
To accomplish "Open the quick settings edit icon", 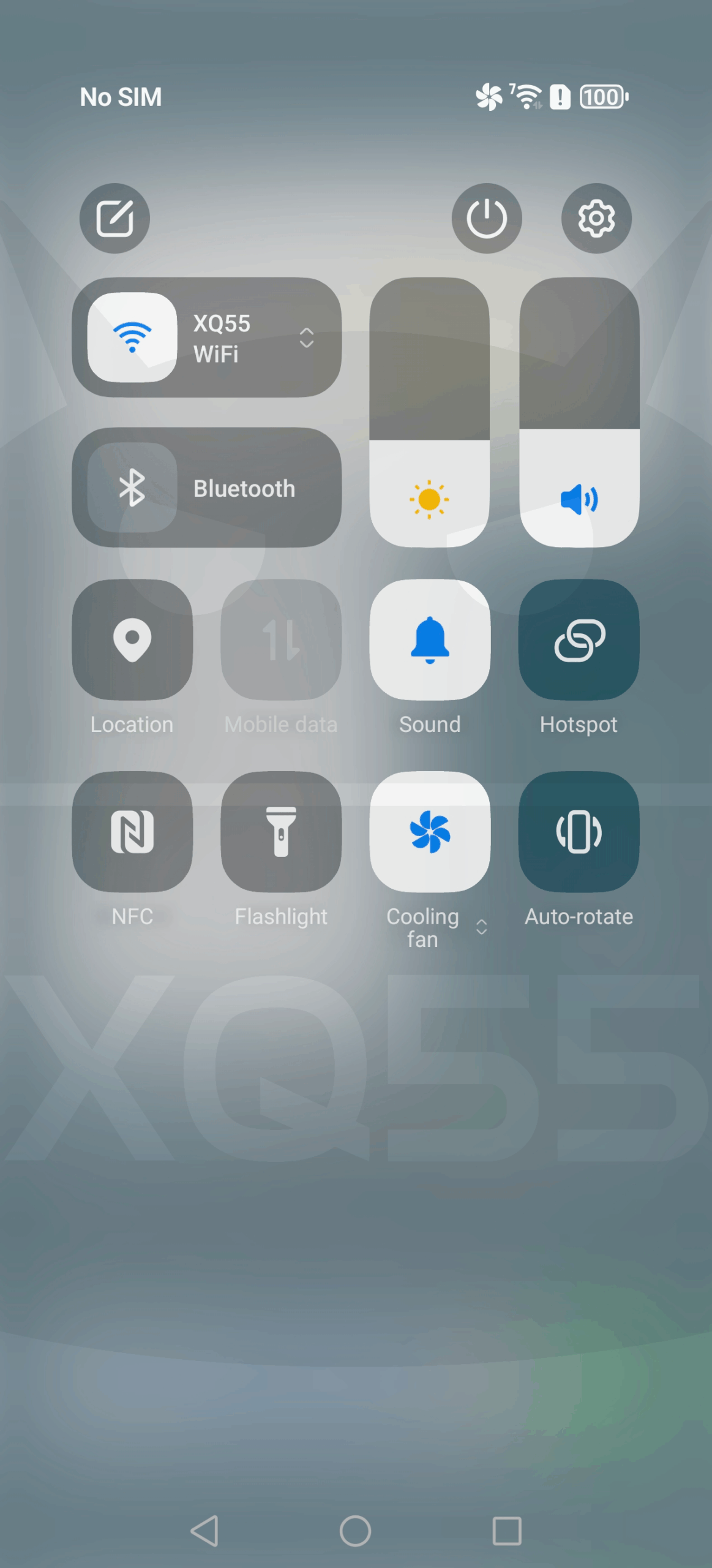I will pyautogui.click(x=114, y=218).
